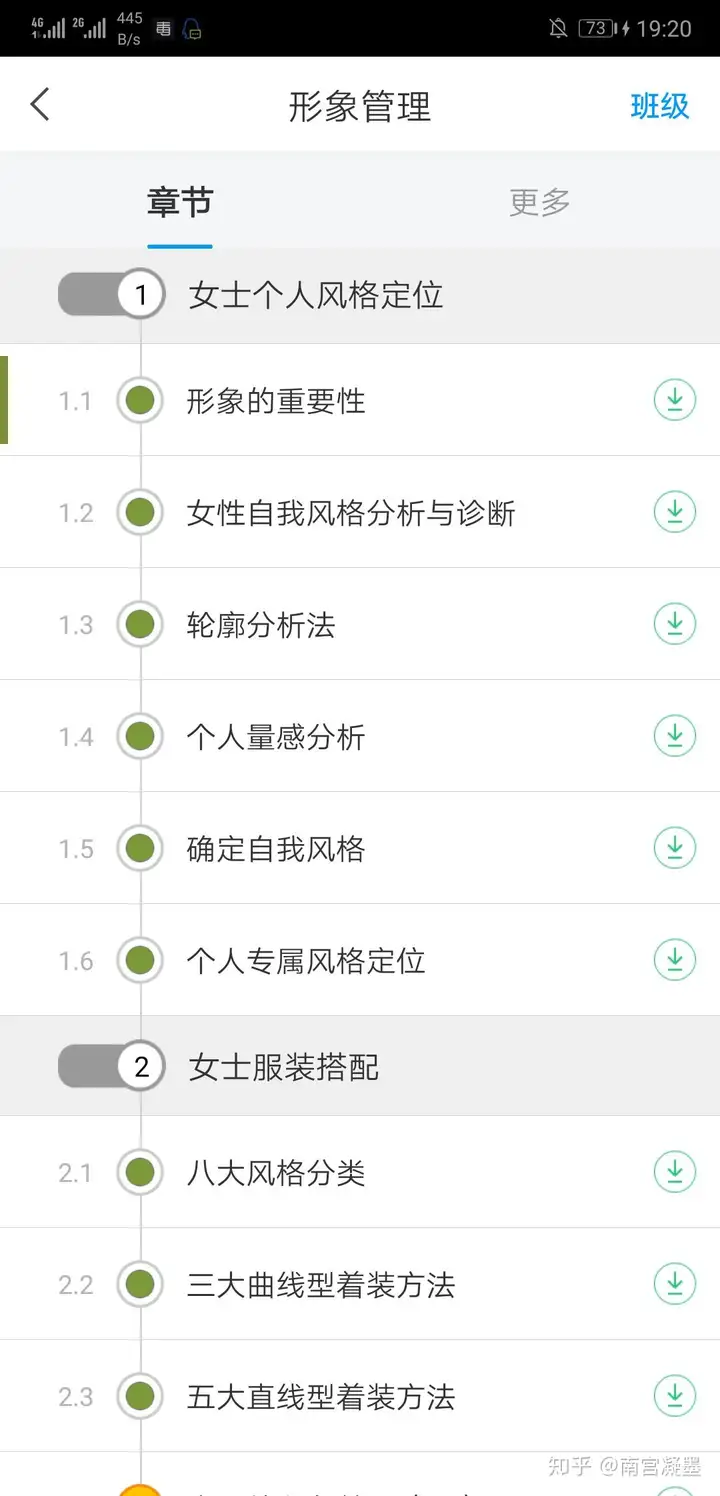The height and width of the screenshot is (1496, 720).
Task: Download lesson 形象的重要性
Action: 675,401
